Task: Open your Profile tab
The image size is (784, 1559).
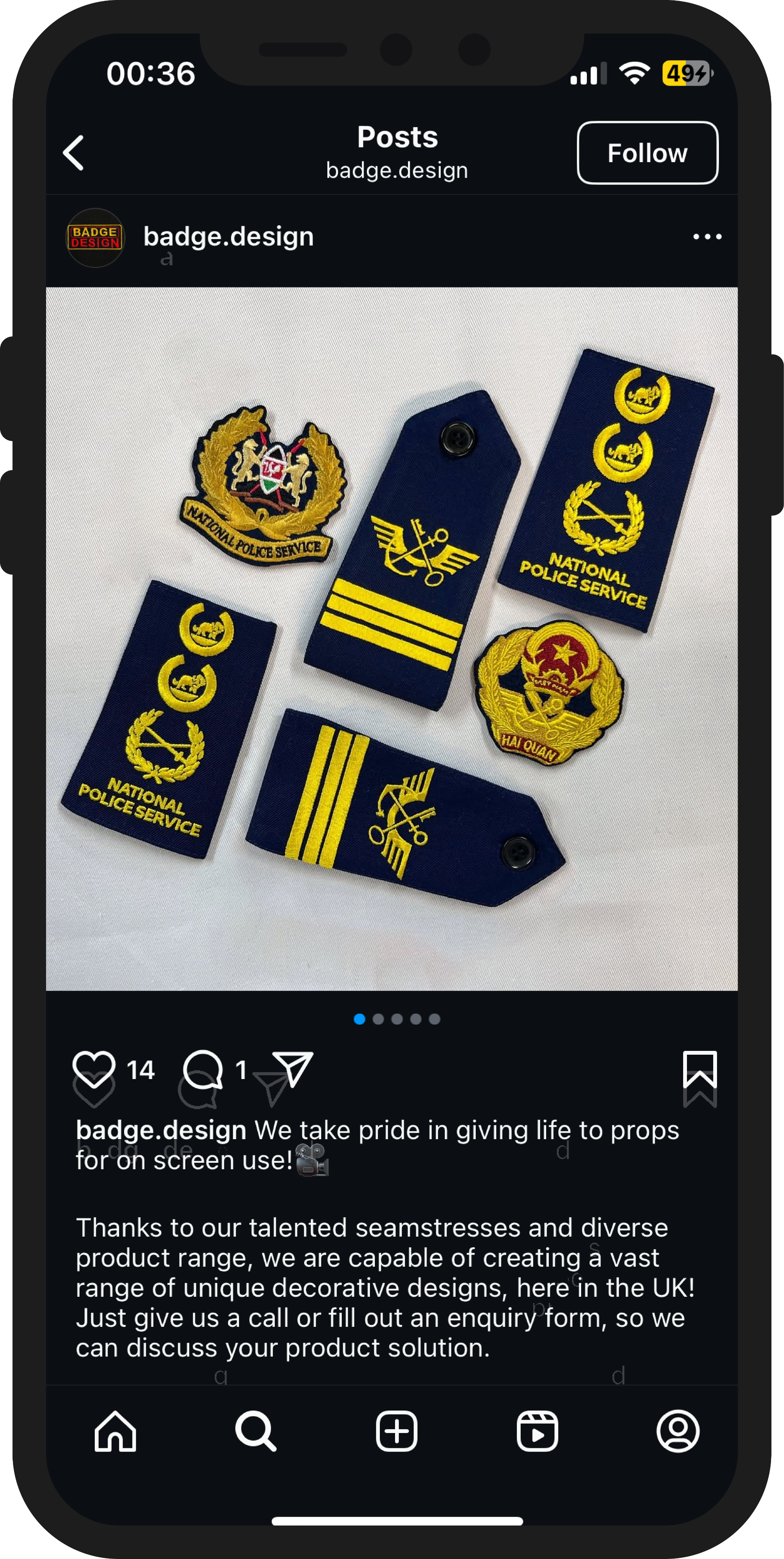Action: click(677, 1432)
